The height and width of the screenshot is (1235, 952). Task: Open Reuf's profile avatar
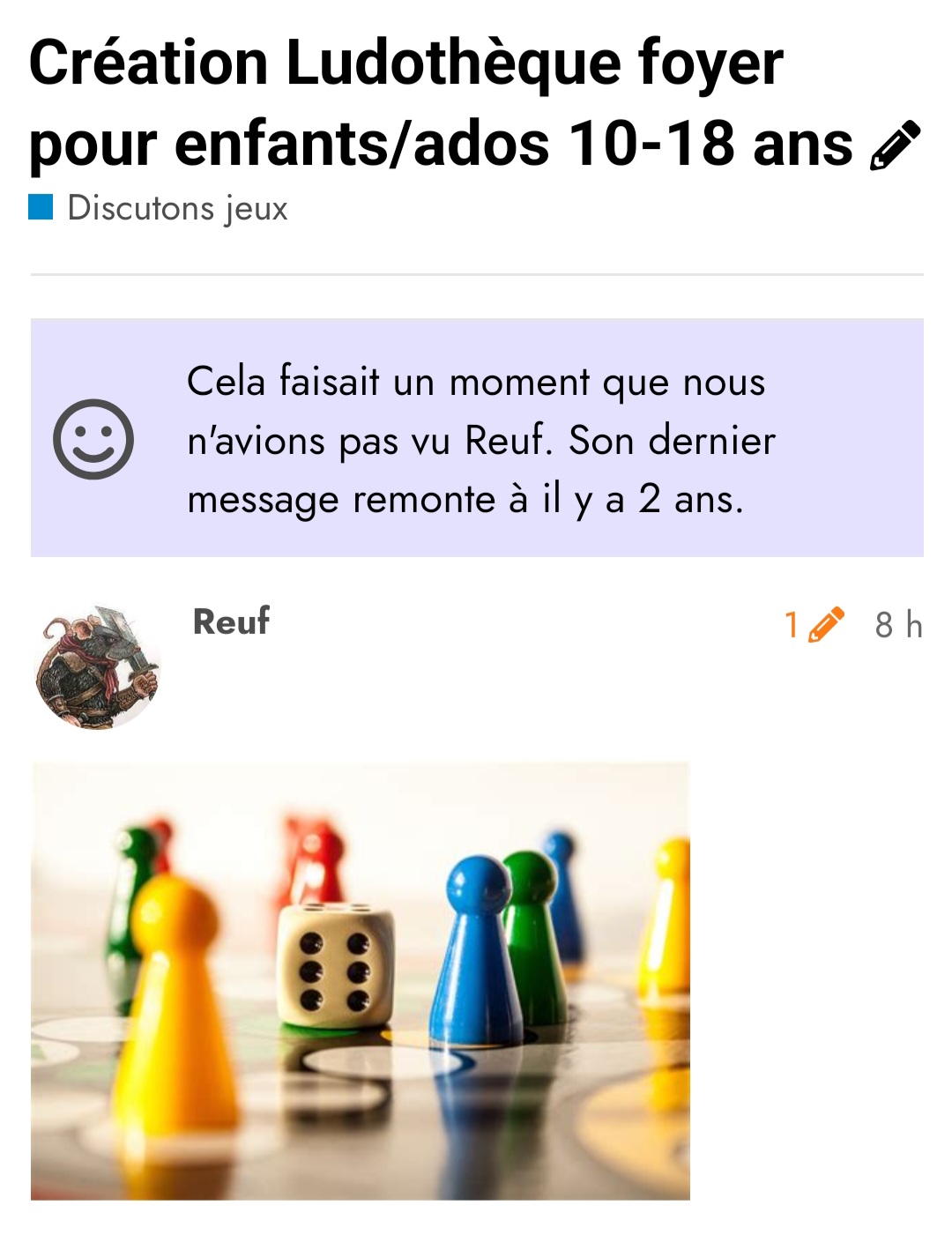point(96,666)
